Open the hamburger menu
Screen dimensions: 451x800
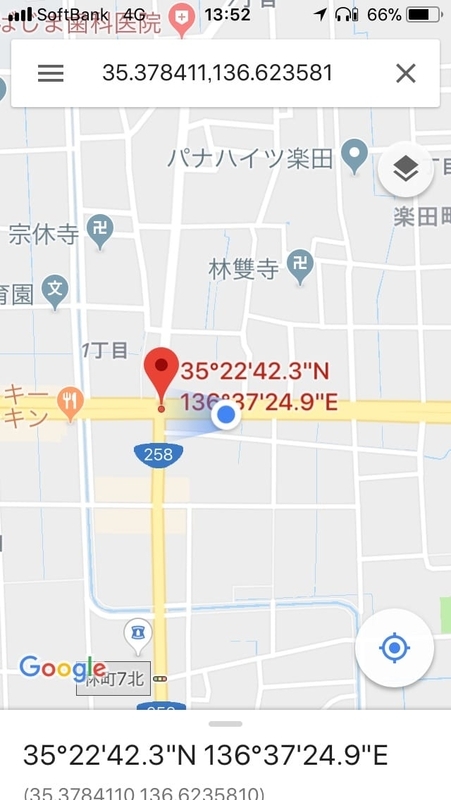tap(51, 73)
